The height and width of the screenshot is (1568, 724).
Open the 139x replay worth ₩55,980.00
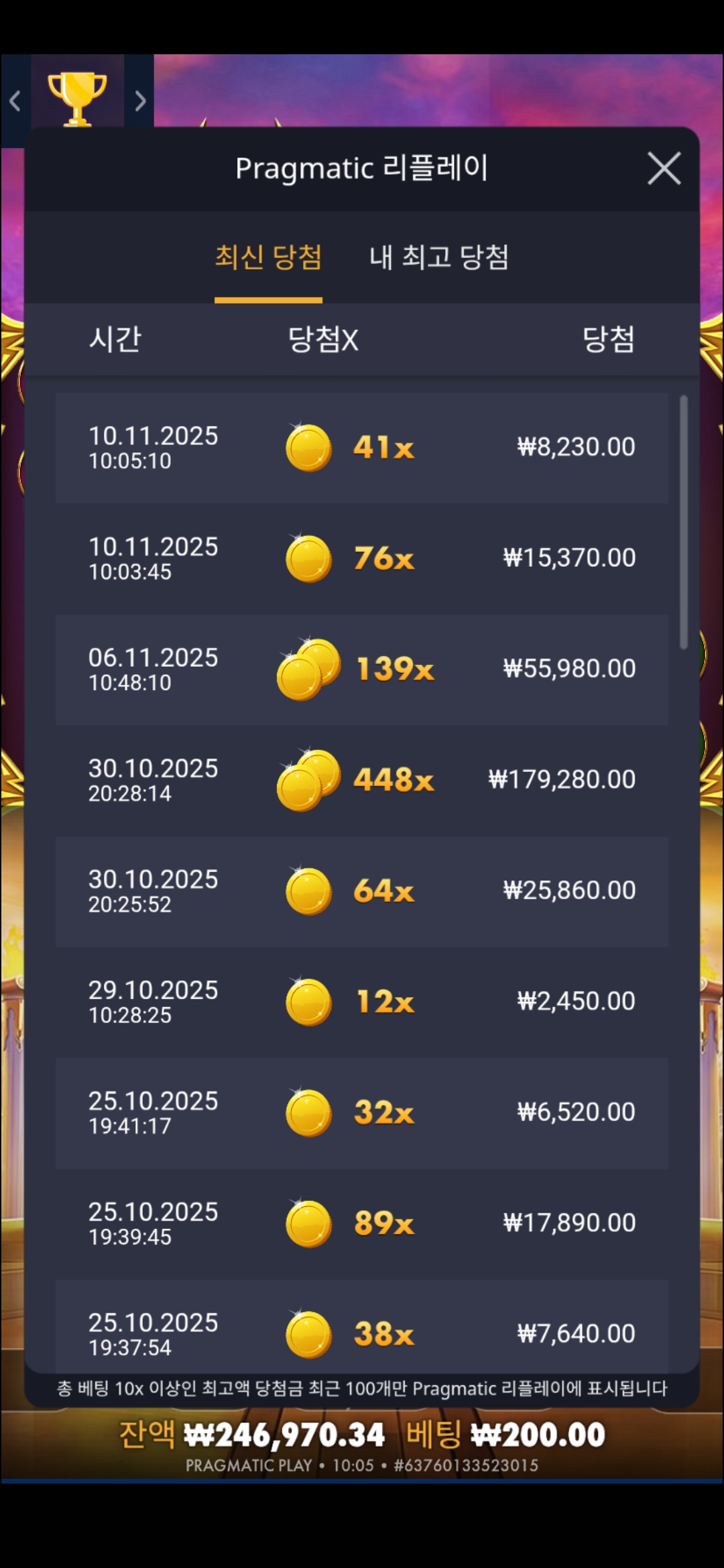[362, 669]
